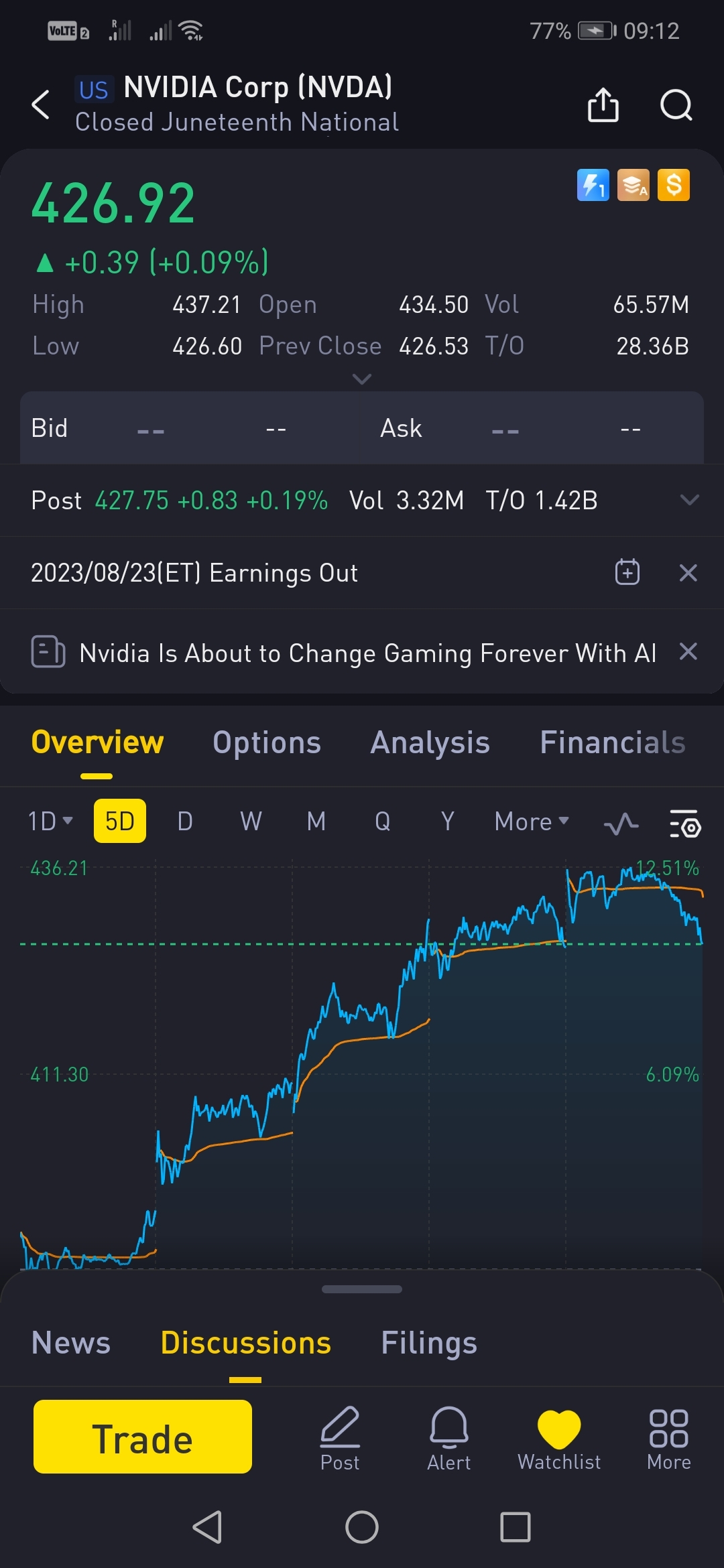Close the Nvidia gaming news banner
This screenshot has width=724, height=1568.
(x=688, y=651)
